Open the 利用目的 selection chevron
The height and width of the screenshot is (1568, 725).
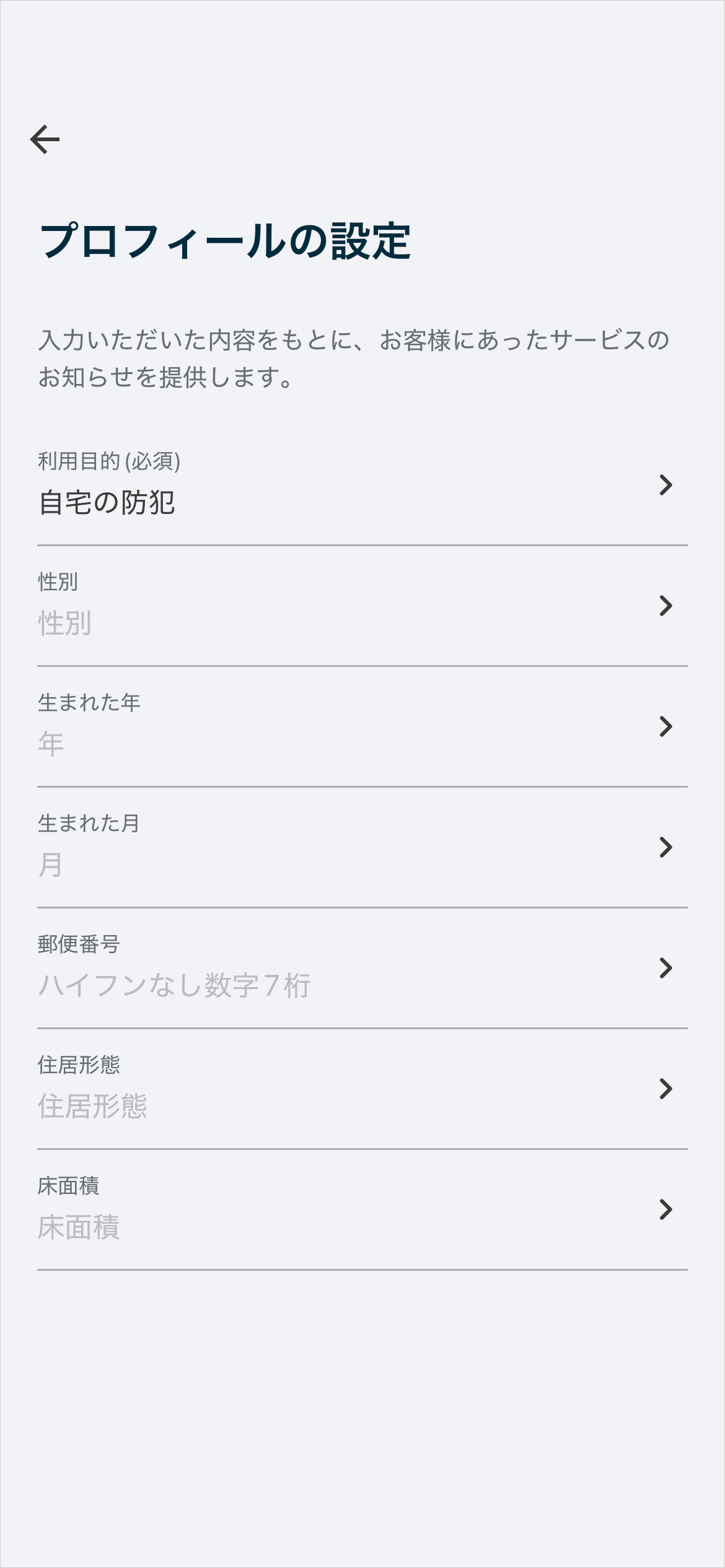[666, 487]
